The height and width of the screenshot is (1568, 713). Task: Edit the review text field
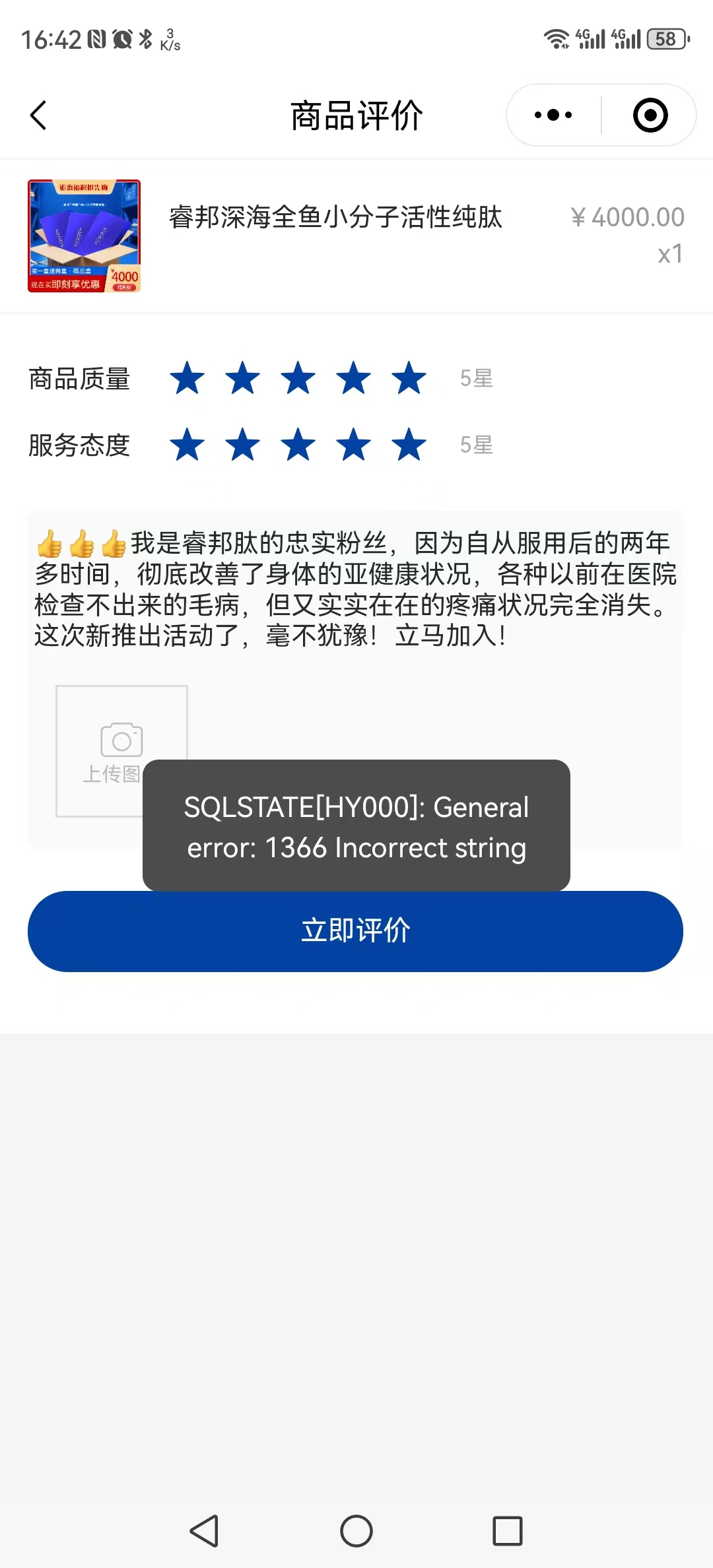[355, 589]
